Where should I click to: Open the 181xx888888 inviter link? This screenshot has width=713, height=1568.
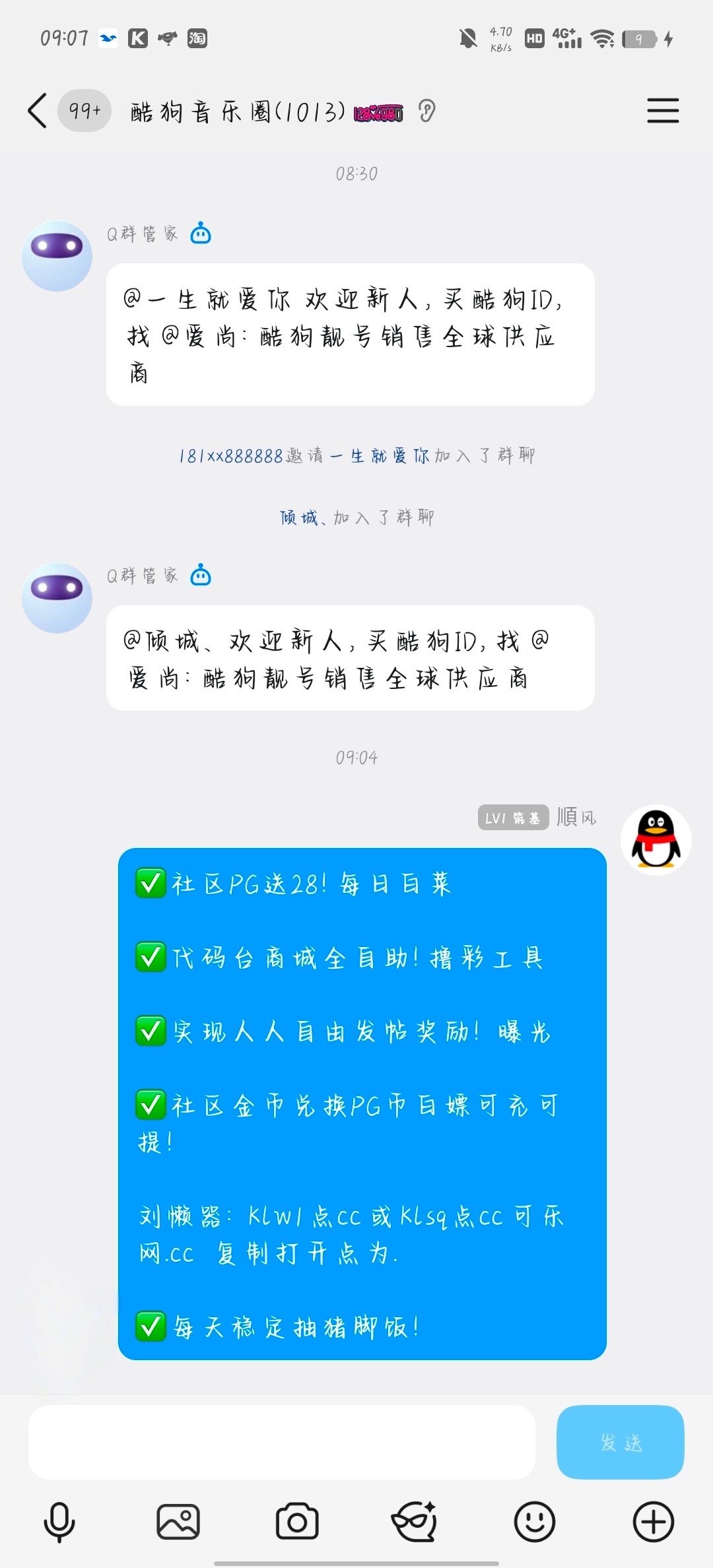pos(230,456)
